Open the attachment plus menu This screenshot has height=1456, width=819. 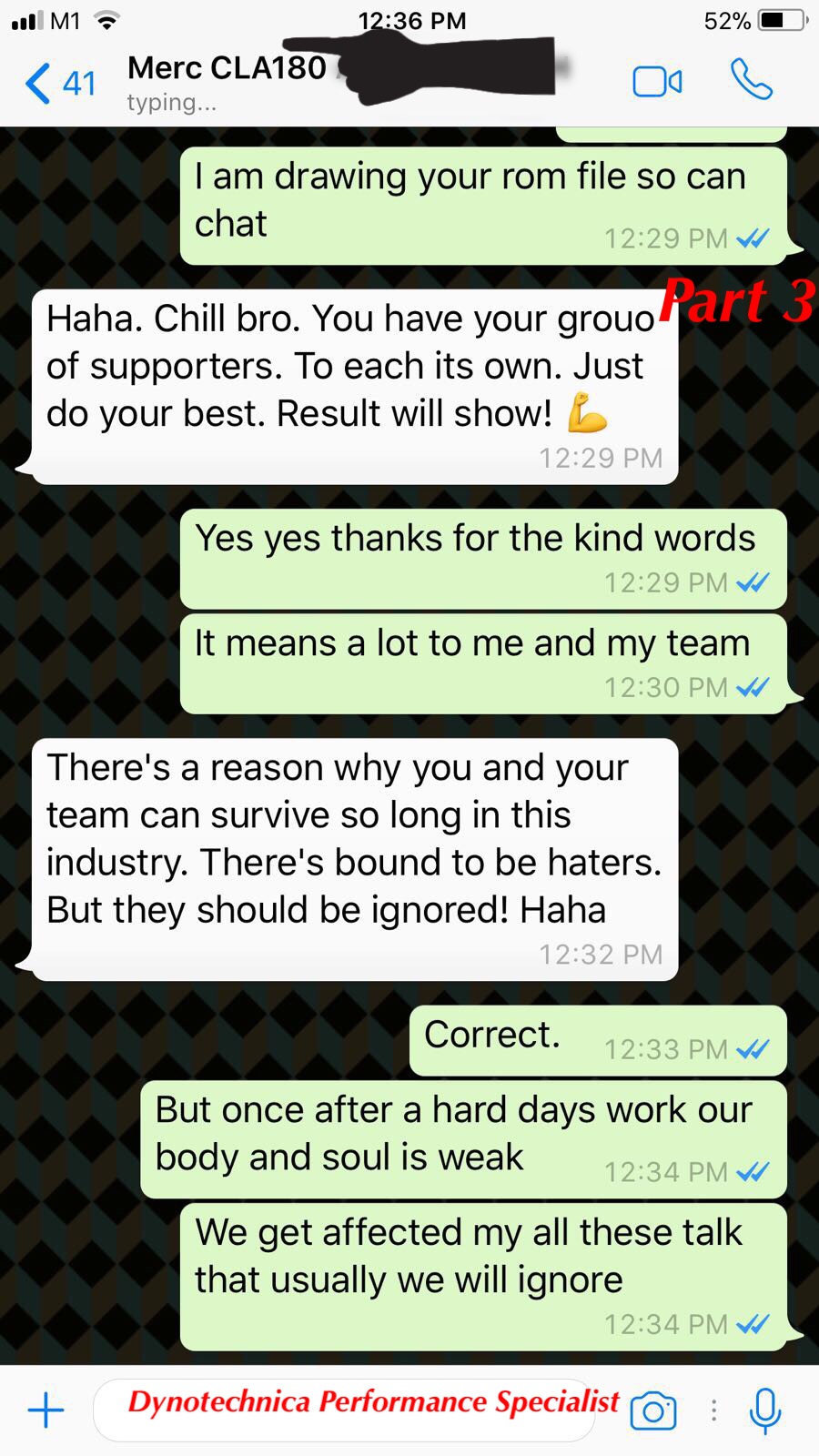tap(45, 1410)
